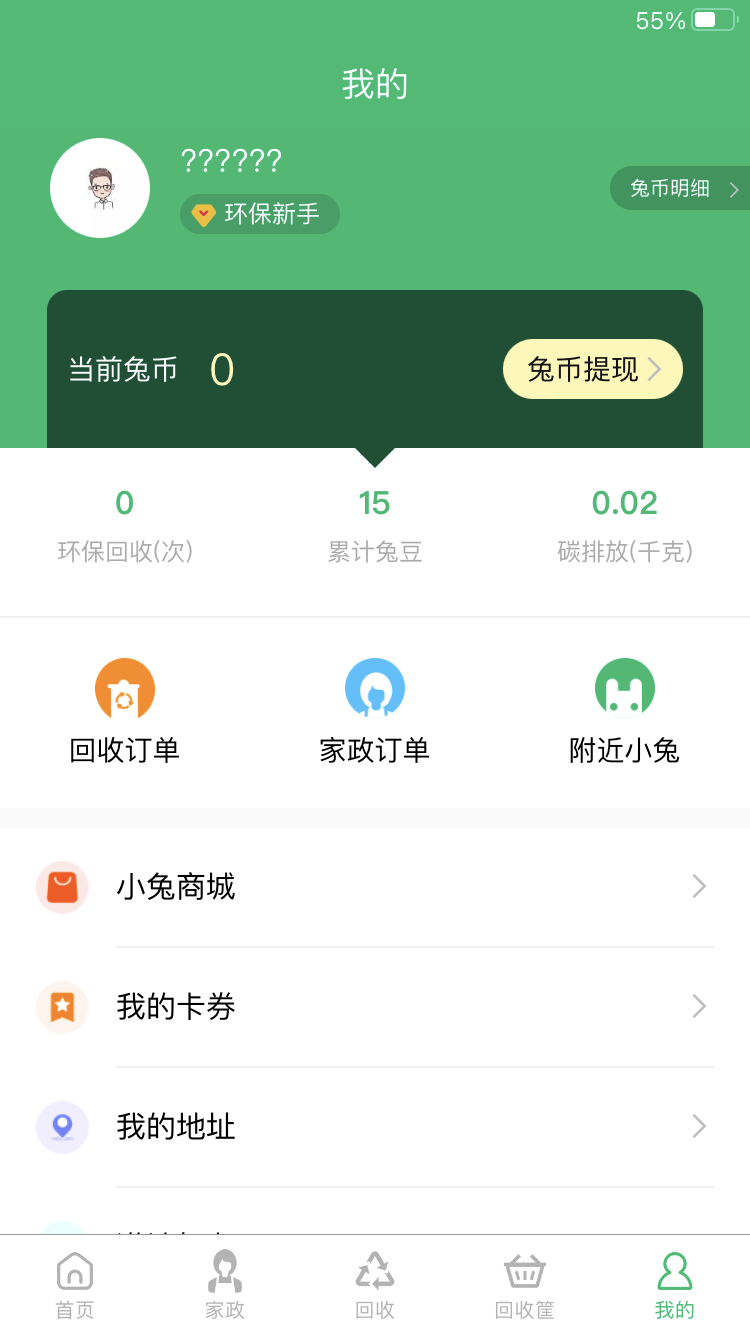Tap the 兔币提现 withdraw button
750x1334 pixels.
pos(592,369)
